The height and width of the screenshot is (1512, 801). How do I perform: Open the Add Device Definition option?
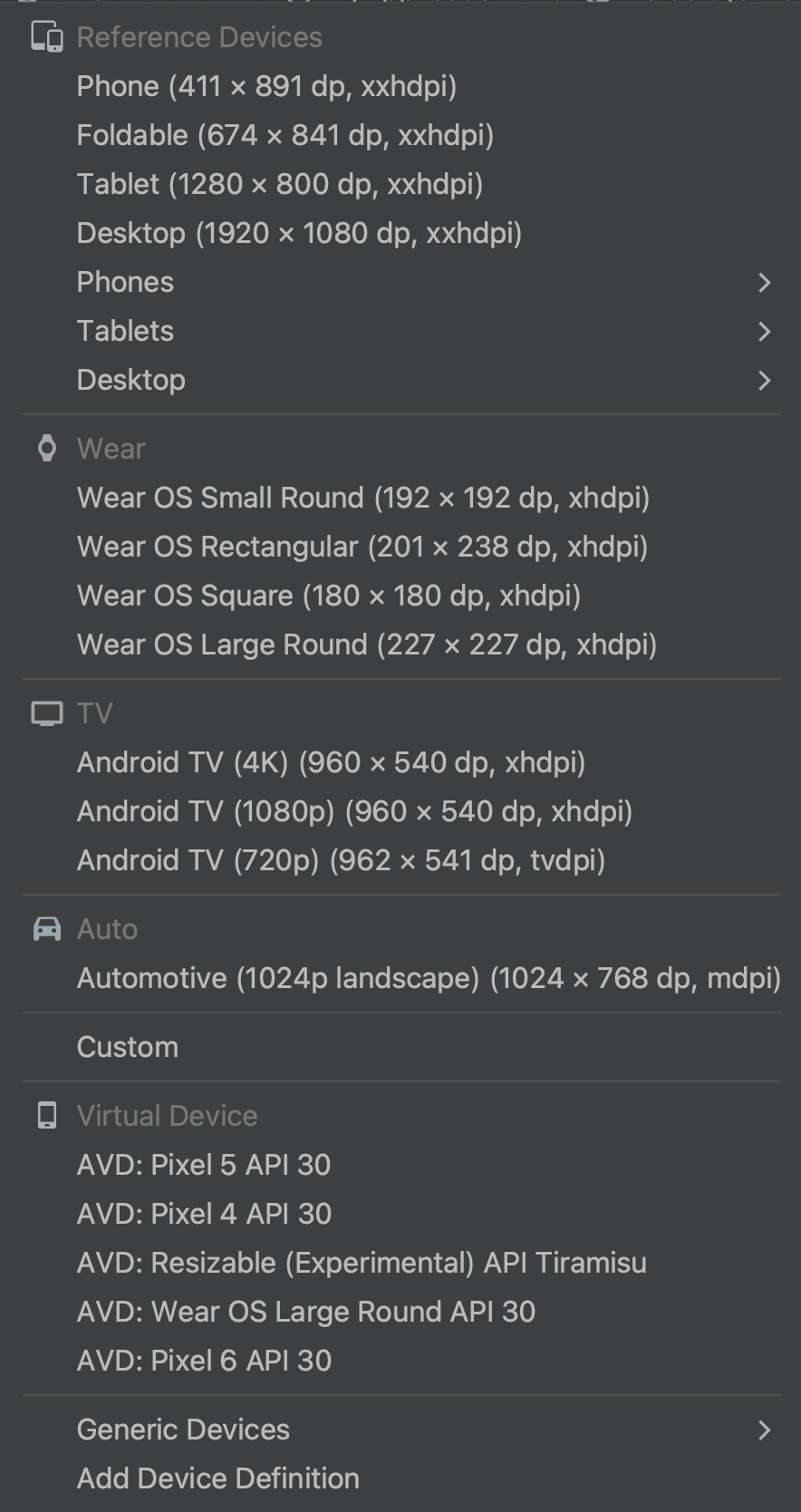(217, 1478)
